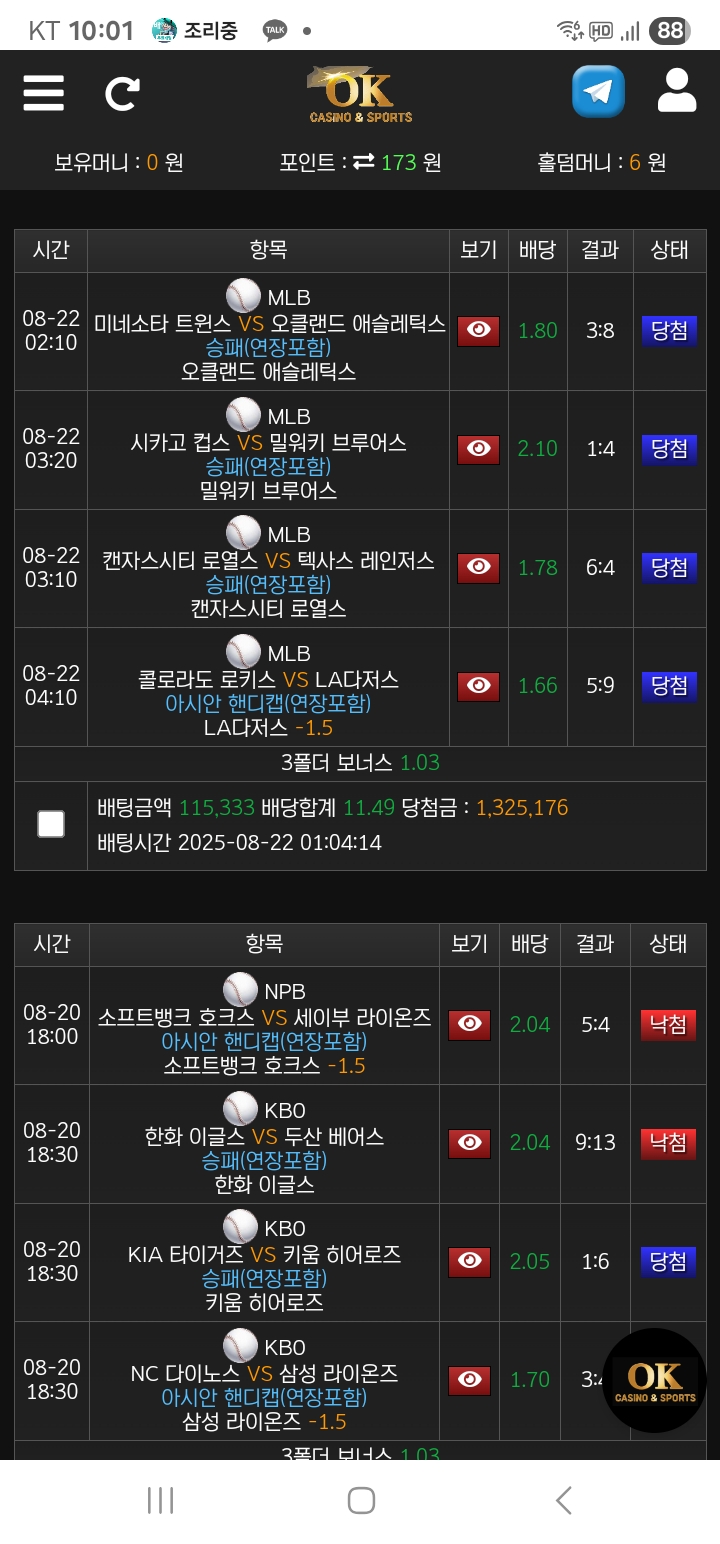The width and height of the screenshot is (720, 1544).
Task: Open the hamburger menu
Action: click(44, 92)
